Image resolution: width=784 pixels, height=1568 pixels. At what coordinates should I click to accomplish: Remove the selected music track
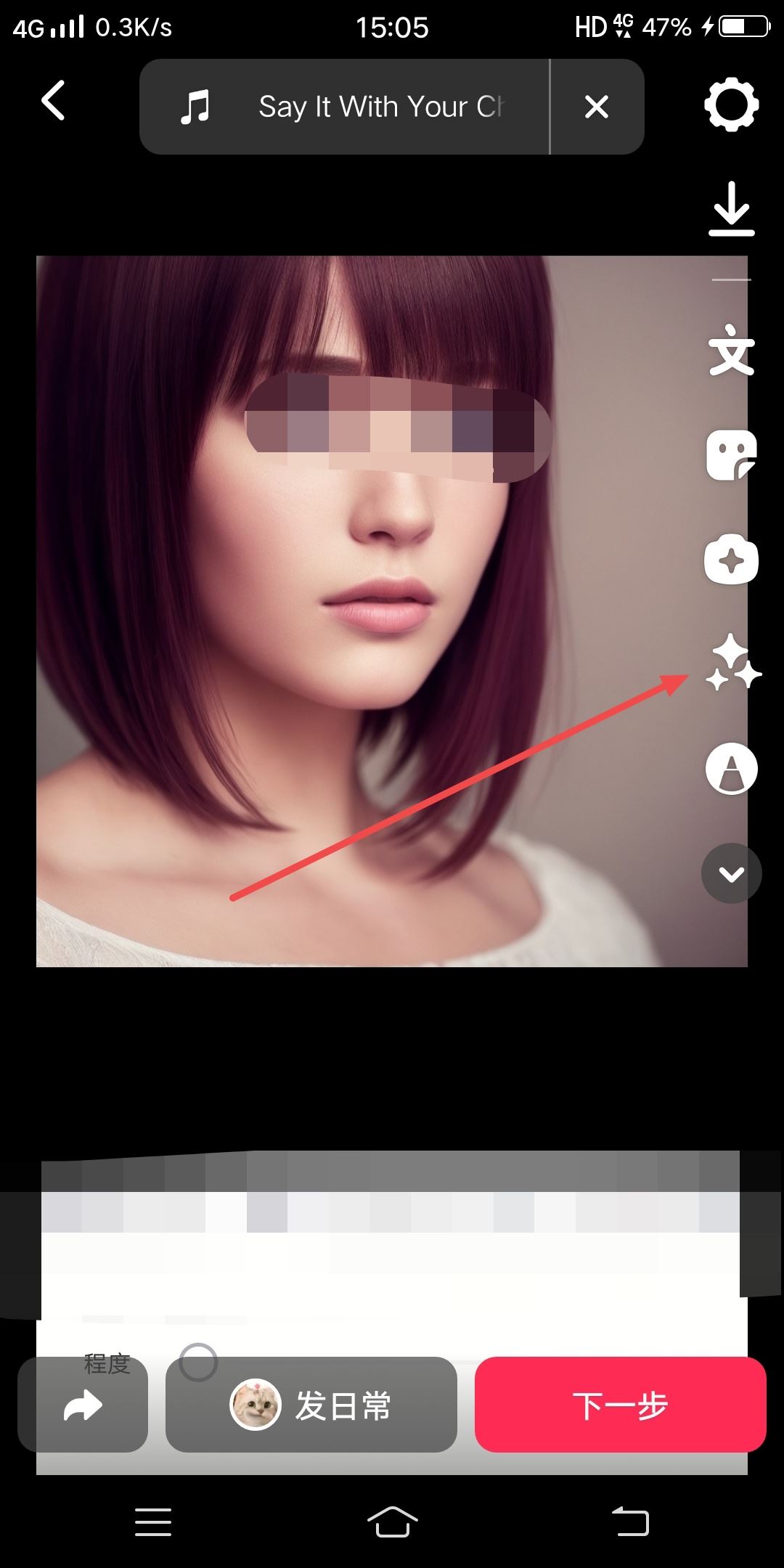tap(596, 107)
